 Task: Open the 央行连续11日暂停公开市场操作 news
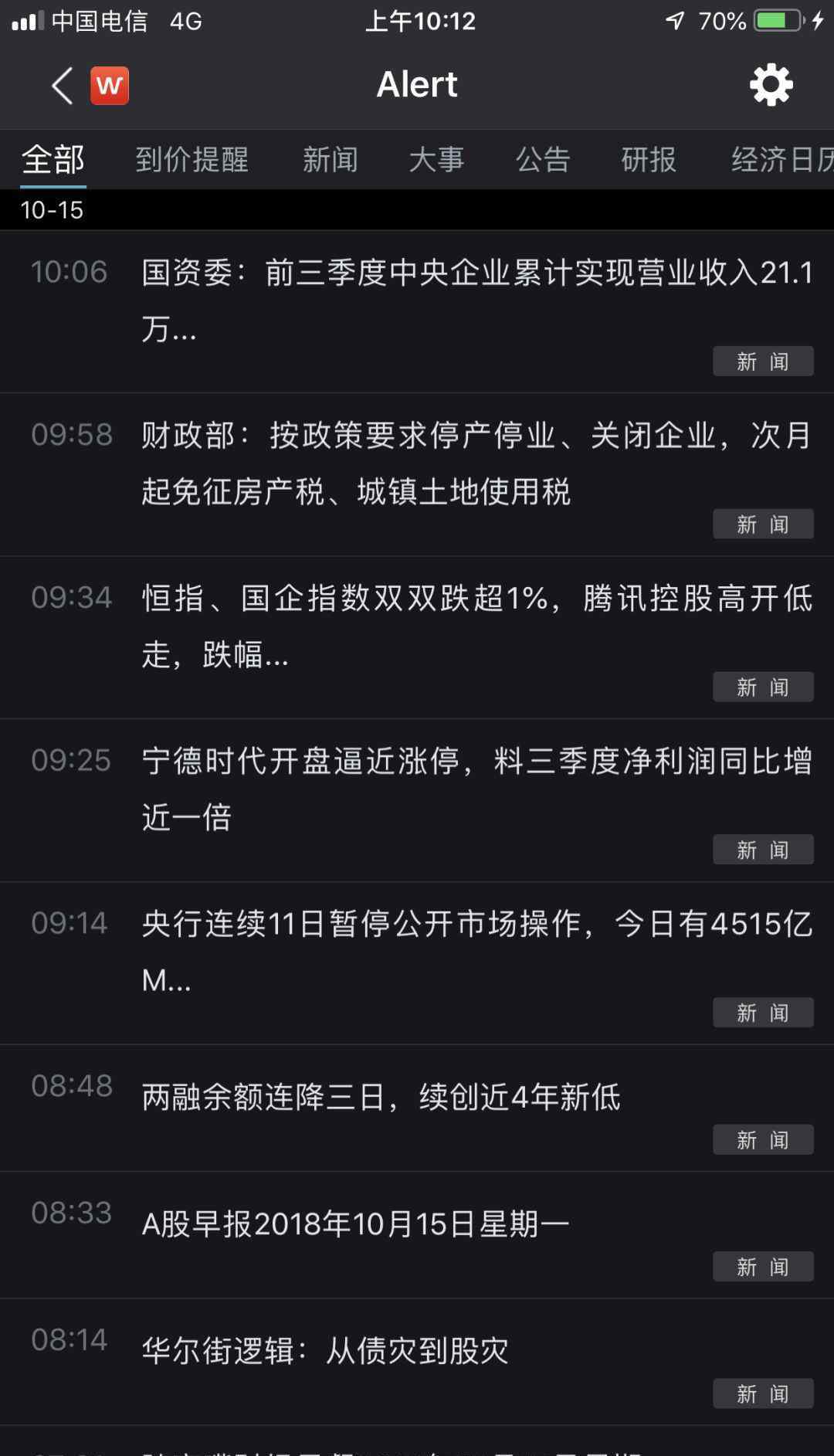point(417,964)
